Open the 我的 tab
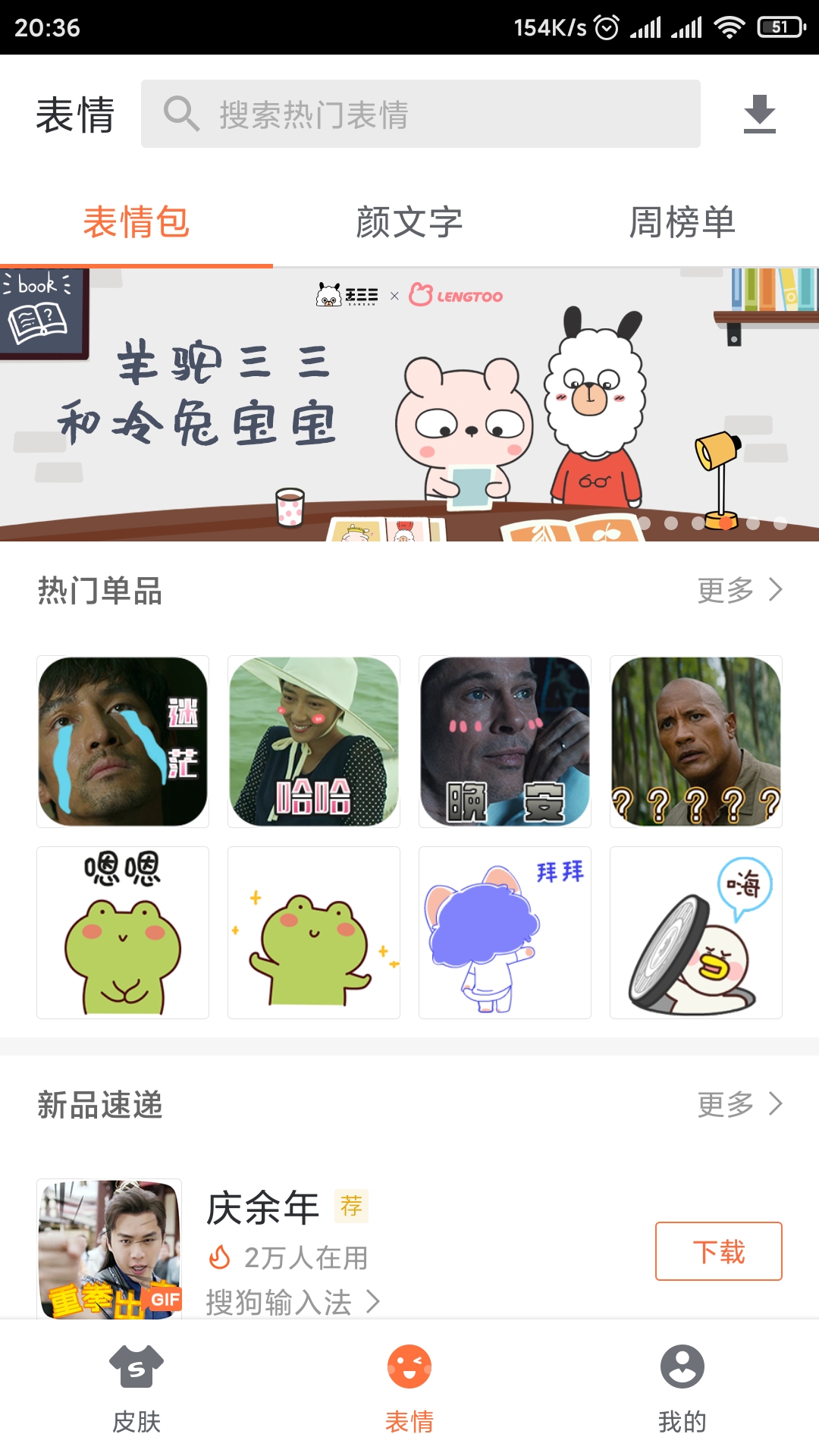This screenshot has height=1456, width=819. click(x=682, y=1389)
